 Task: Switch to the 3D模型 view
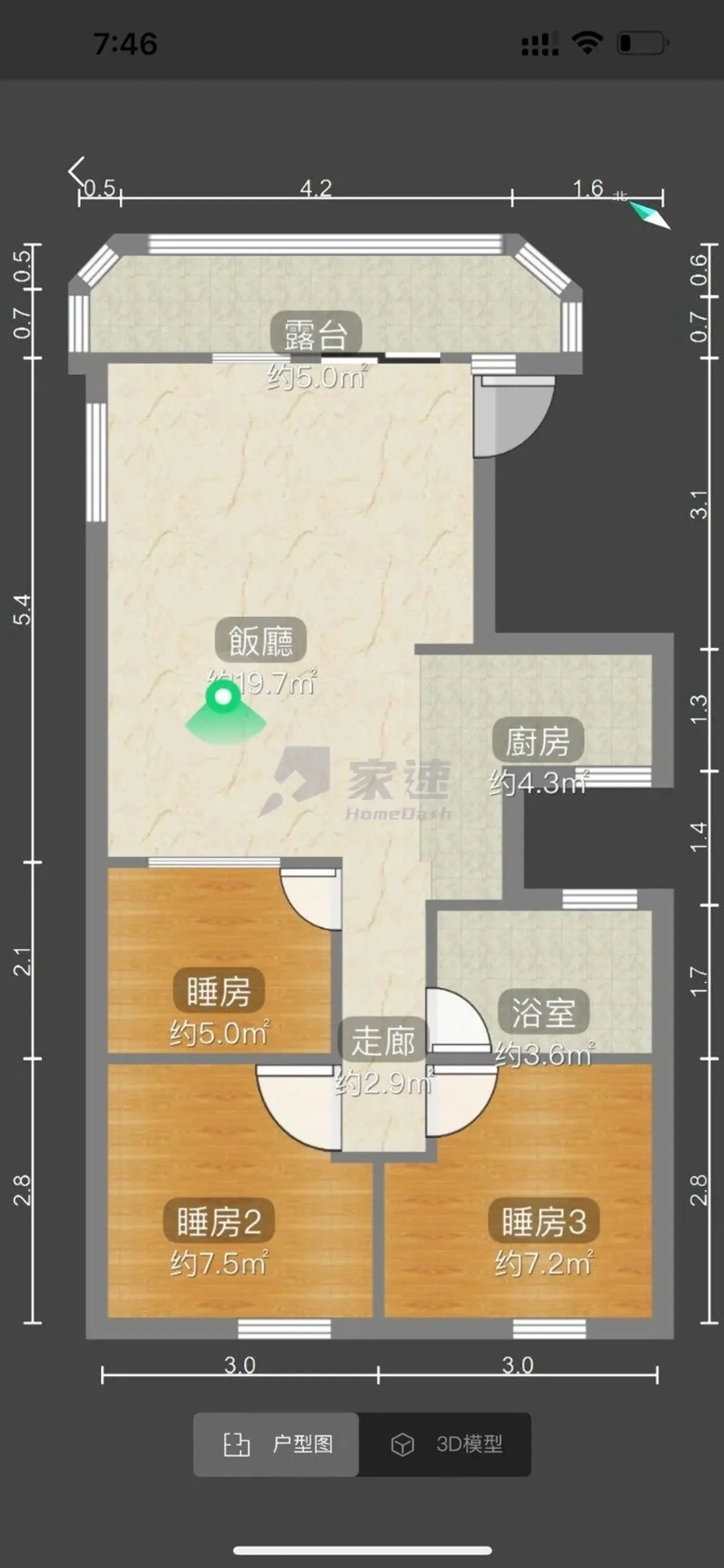pos(445,1444)
